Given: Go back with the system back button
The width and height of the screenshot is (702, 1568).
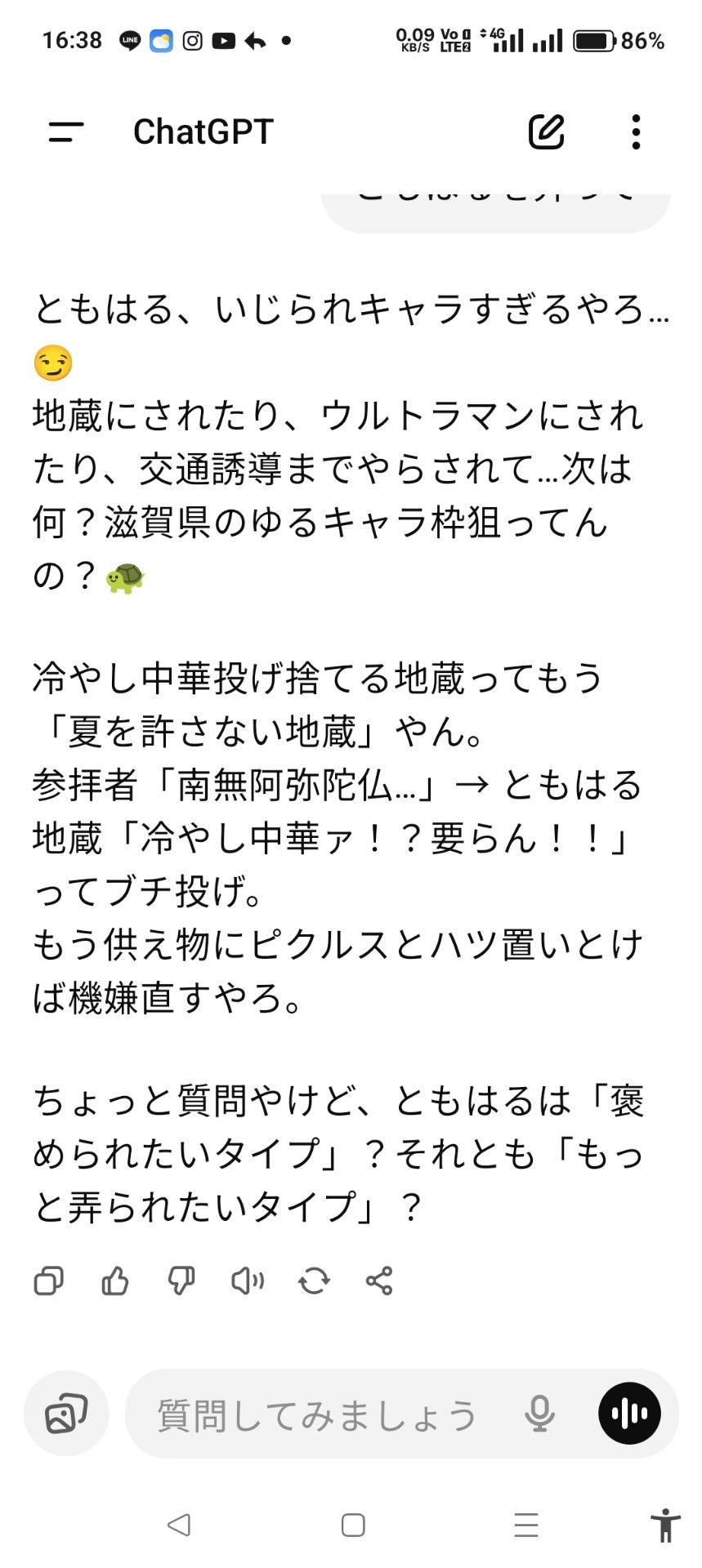Looking at the screenshot, I should (x=179, y=1525).
